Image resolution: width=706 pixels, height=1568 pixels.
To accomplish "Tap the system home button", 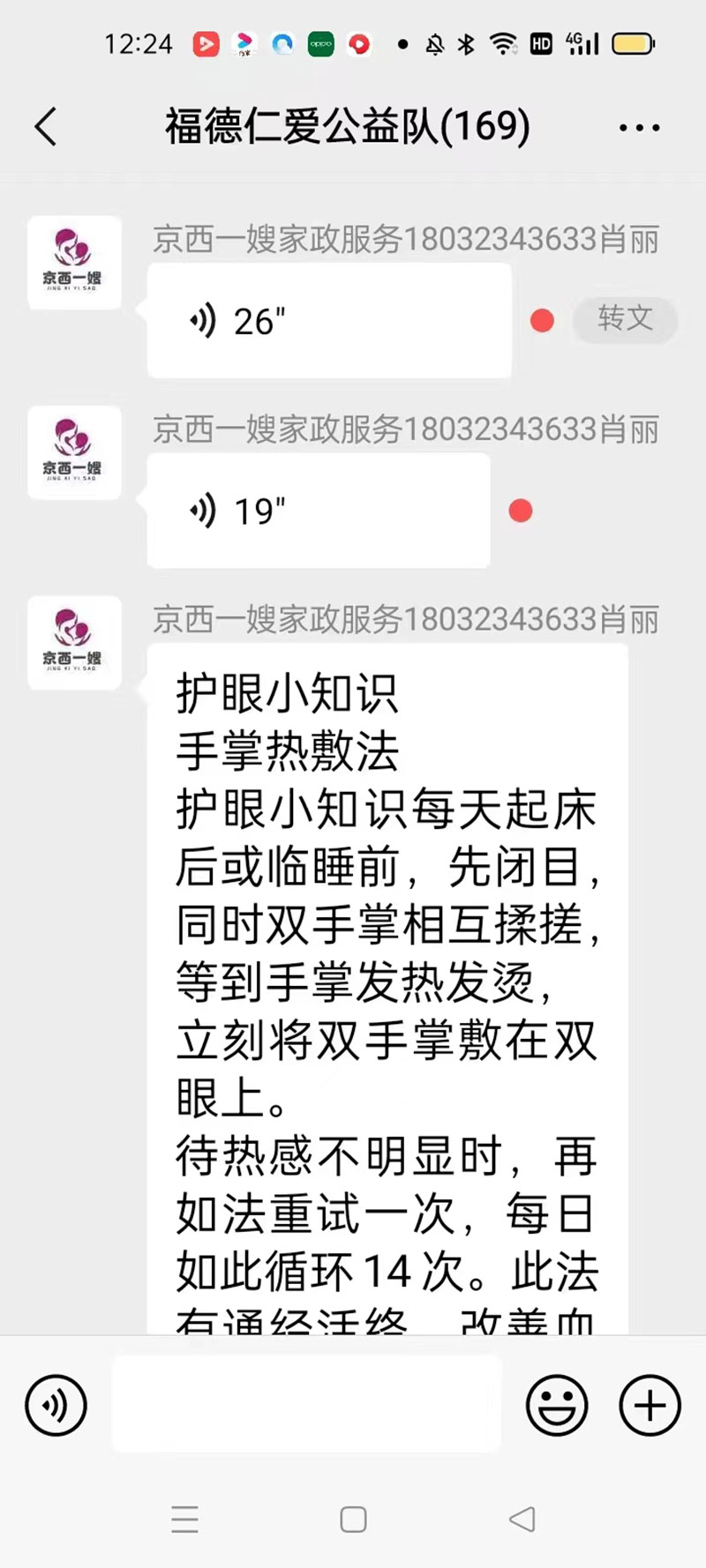I will 353,1519.
